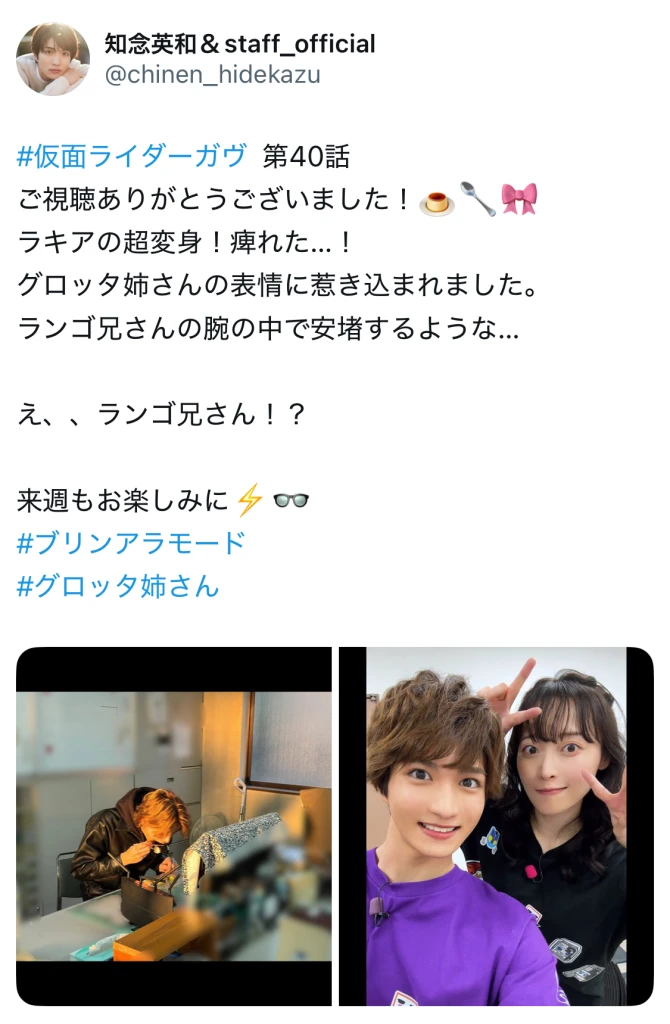670x1024 pixels.
Task: Open the @chinen_hidekazu profile handle
Action: (212, 75)
